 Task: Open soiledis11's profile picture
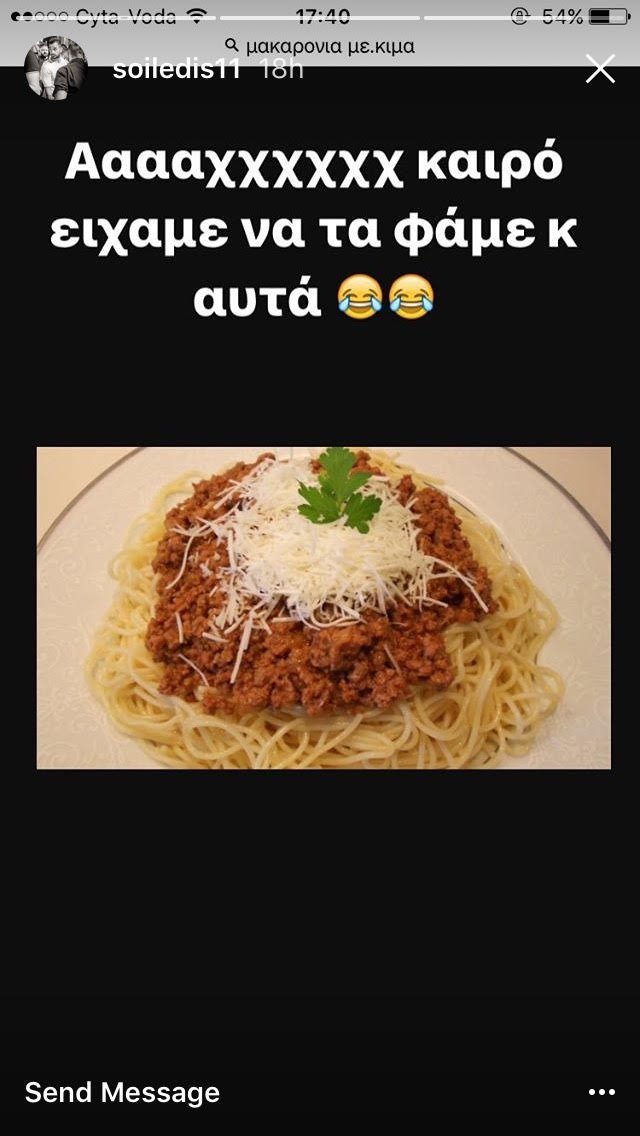pos(55,70)
